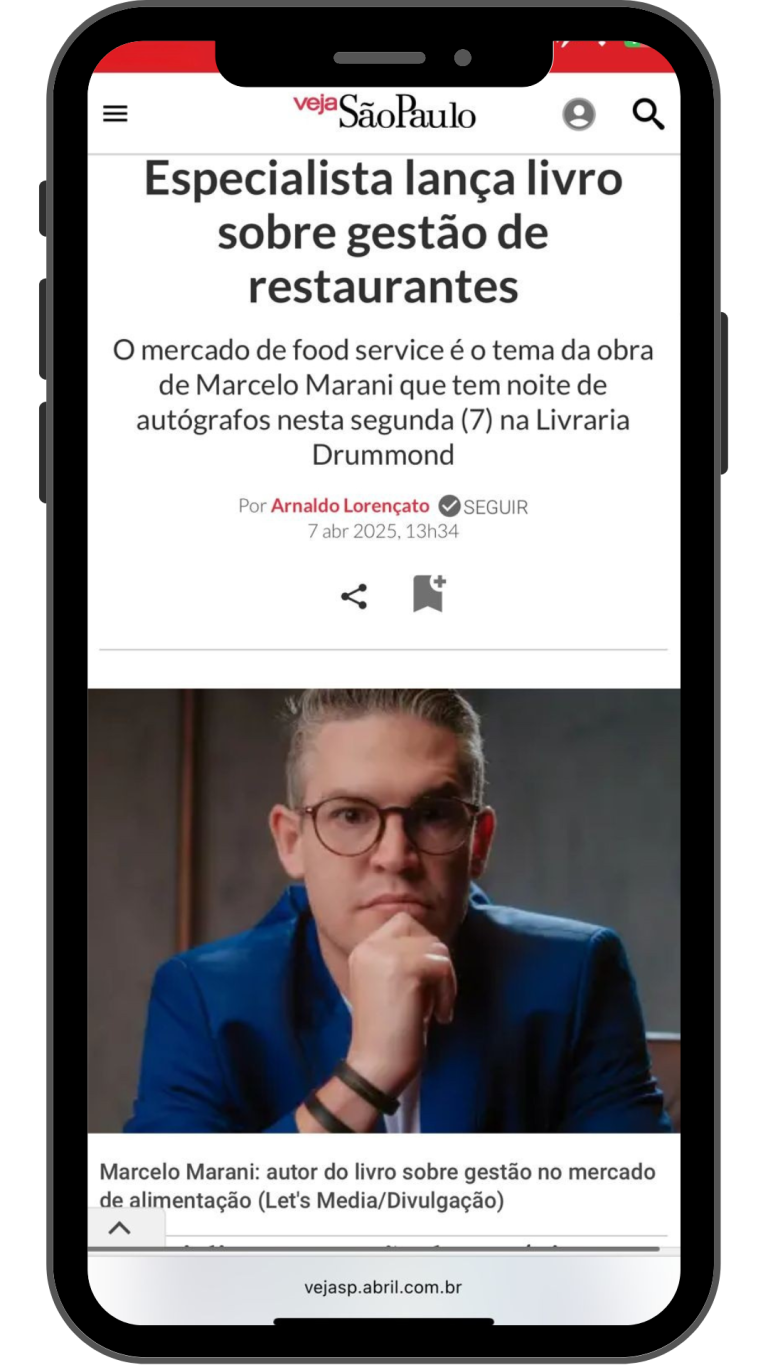
Task: Share this article
Action: pyautogui.click(x=354, y=597)
